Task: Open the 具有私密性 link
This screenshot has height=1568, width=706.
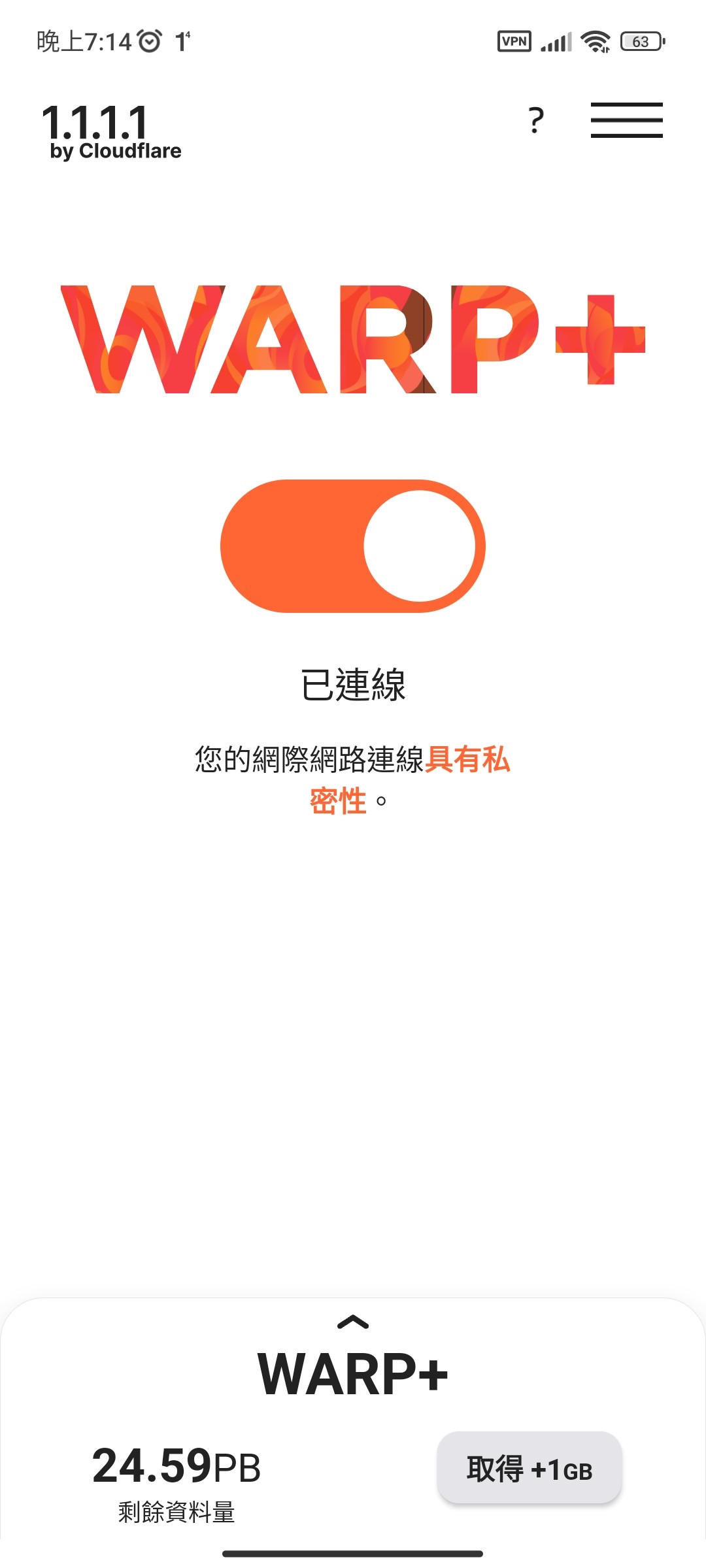Action: point(467,760)
